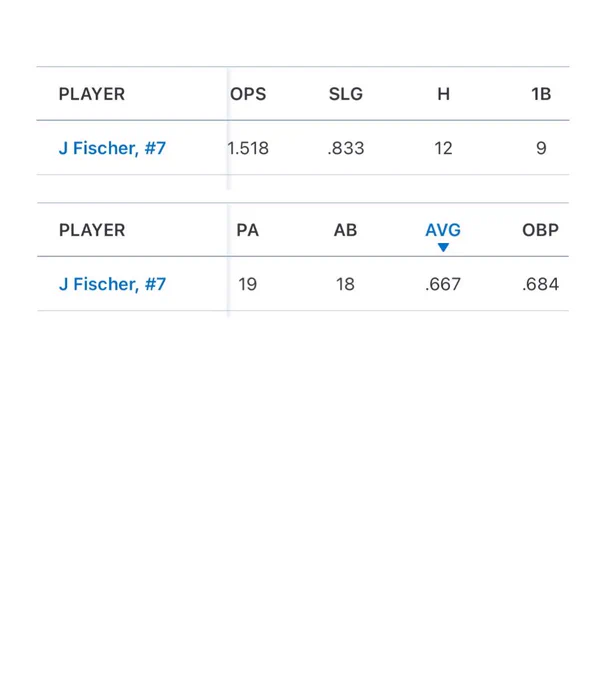Sort by AB column header
This screenshot has width=606, height=680.
pos(345,230)
